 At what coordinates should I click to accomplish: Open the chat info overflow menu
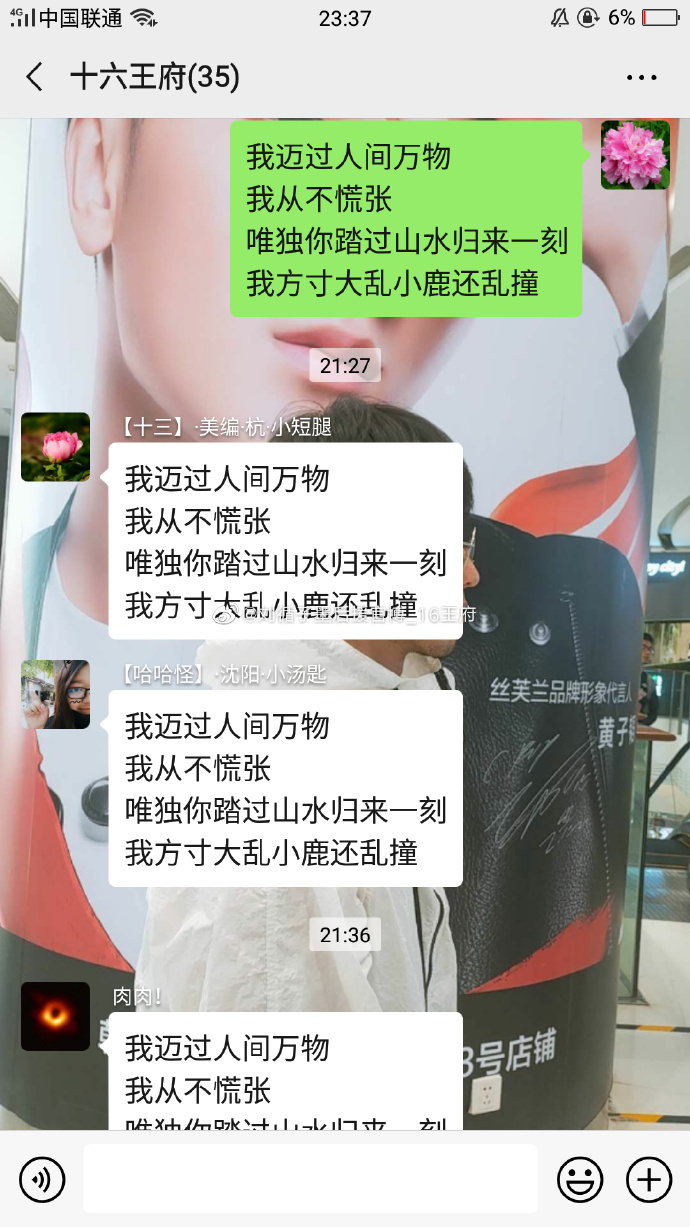pyautogui.click(x=641, y=77)
